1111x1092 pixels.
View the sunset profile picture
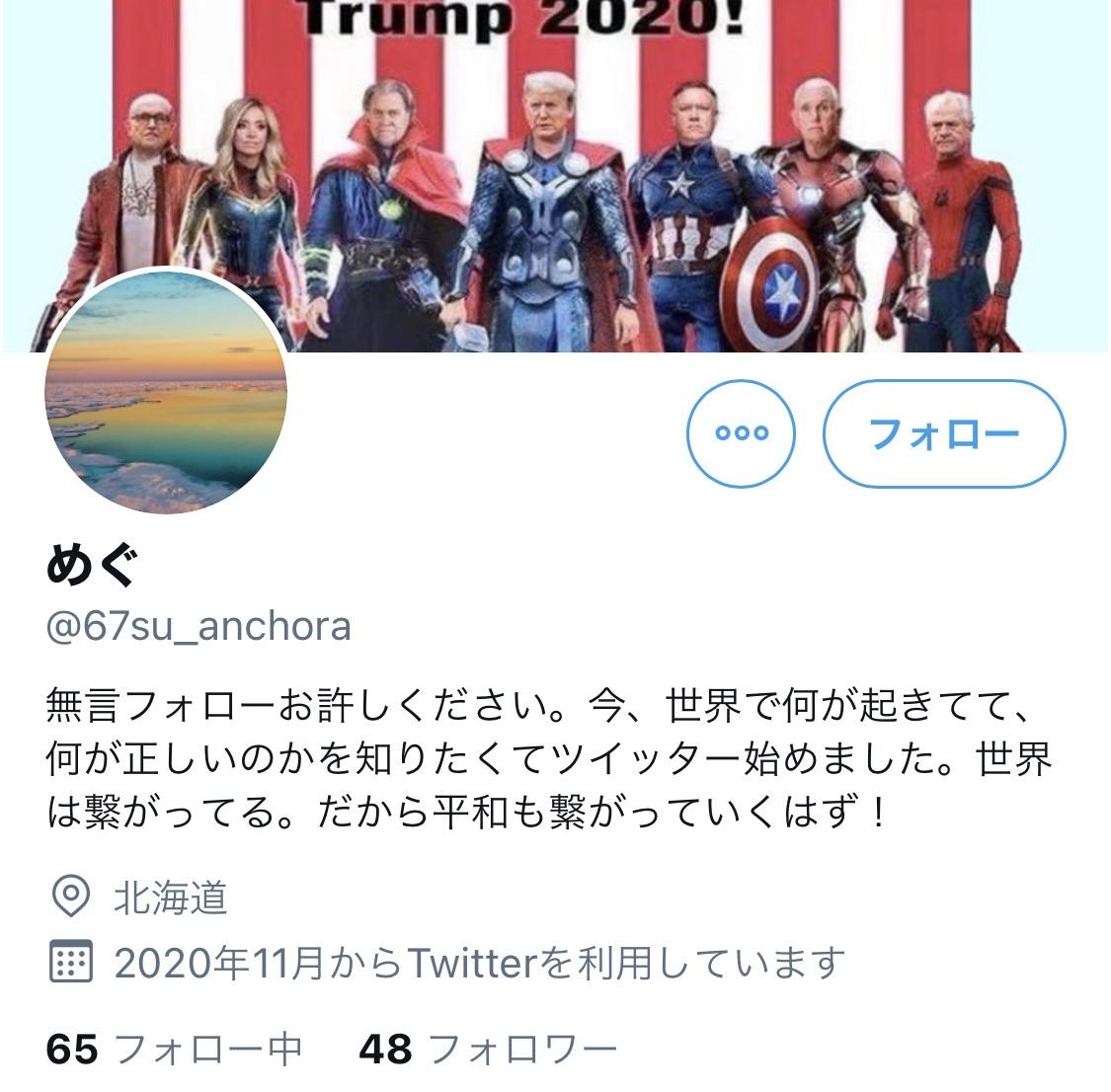(x=166, y=393)
